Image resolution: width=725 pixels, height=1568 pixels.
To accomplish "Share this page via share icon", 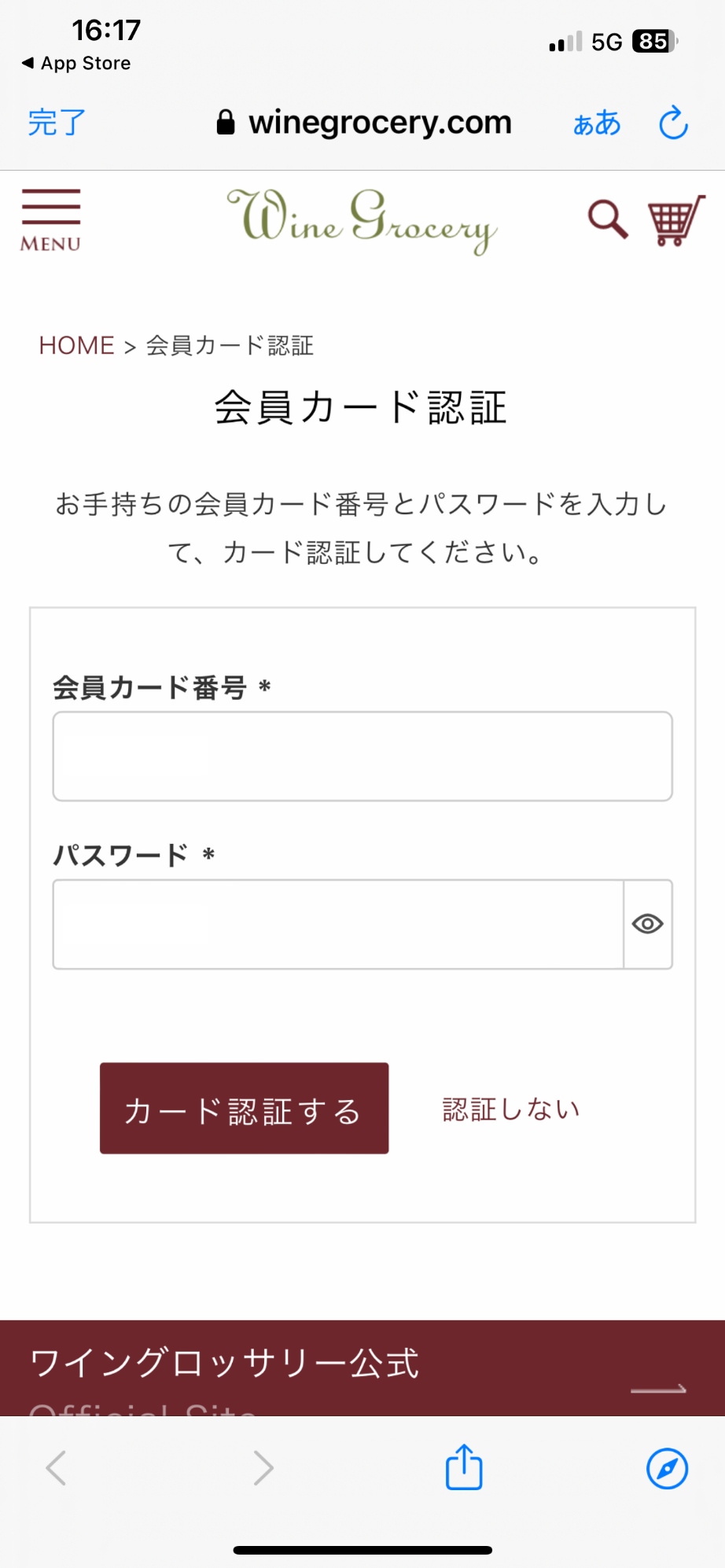I will coord(464,1467).
